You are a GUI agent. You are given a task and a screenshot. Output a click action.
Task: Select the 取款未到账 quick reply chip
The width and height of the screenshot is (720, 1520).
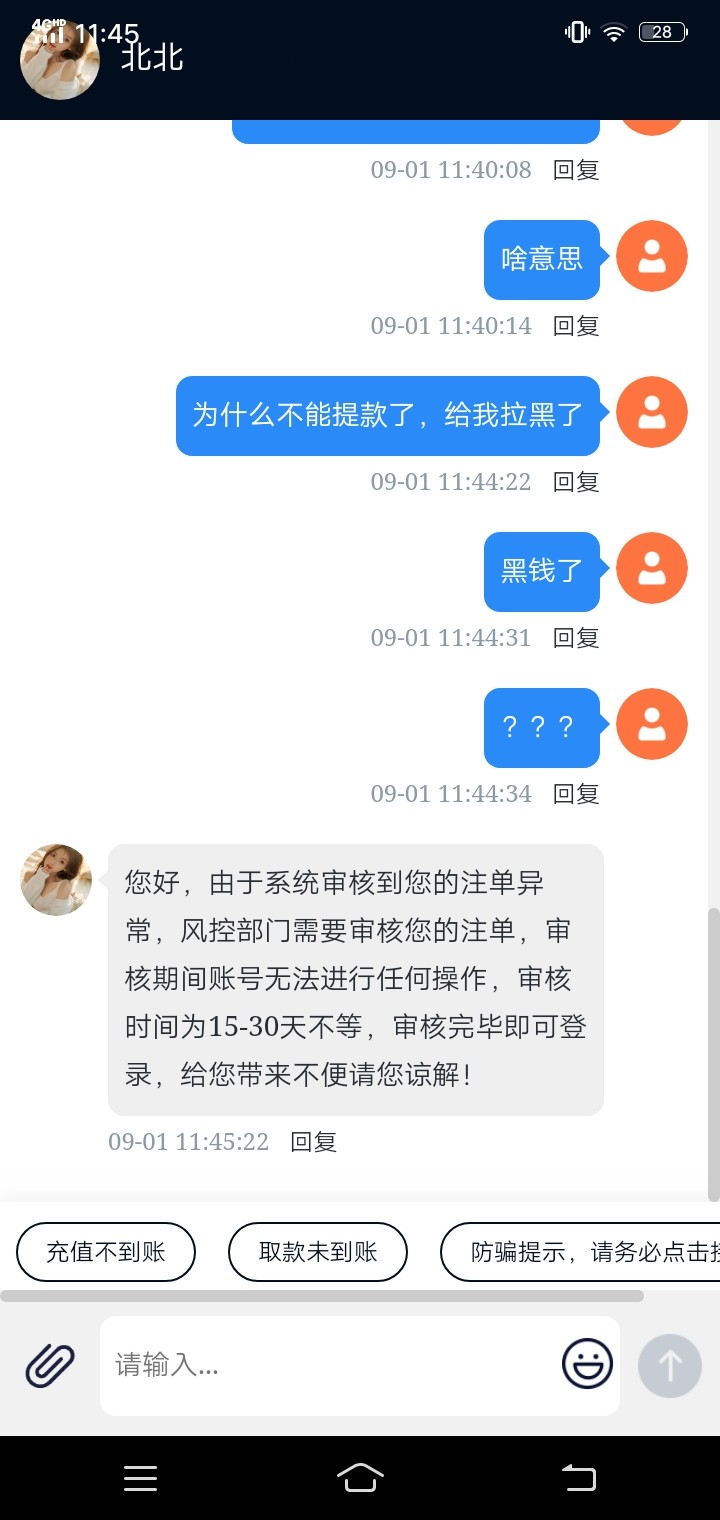[x=318, y=1251]
